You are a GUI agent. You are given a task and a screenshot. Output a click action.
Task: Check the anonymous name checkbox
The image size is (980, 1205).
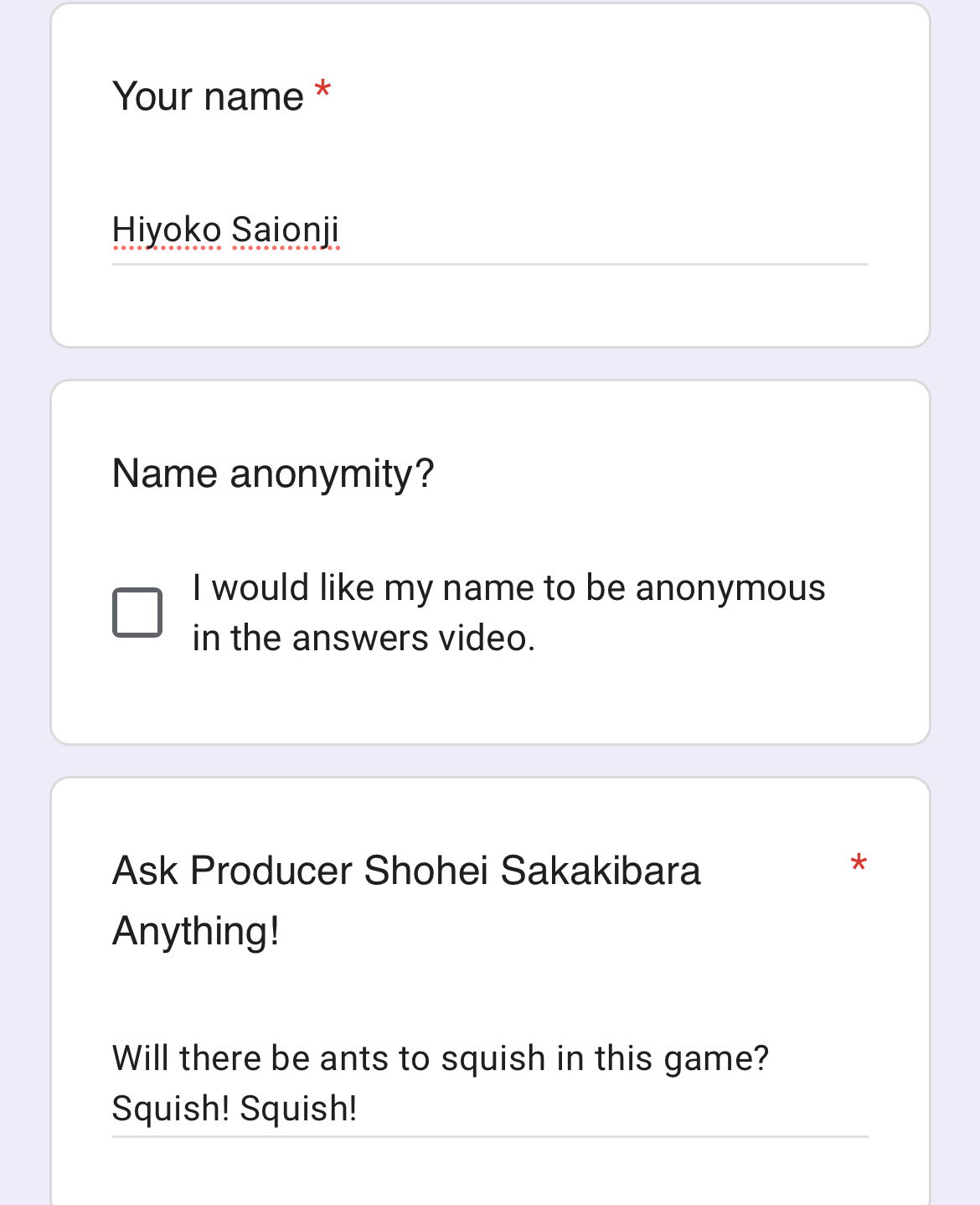pyautogui.click(x=137, y=613)
